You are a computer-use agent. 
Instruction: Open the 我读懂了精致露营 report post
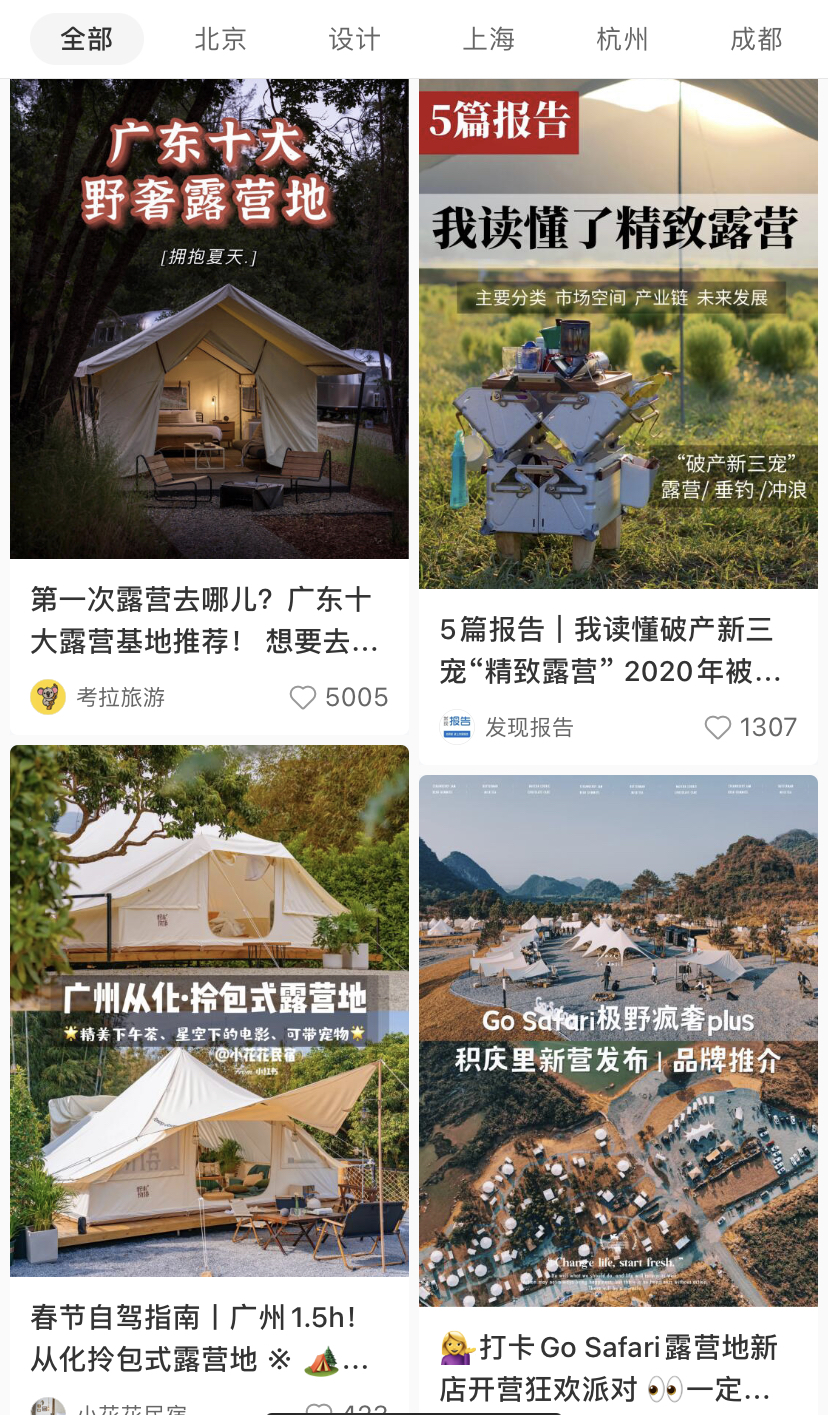point(618,335)
